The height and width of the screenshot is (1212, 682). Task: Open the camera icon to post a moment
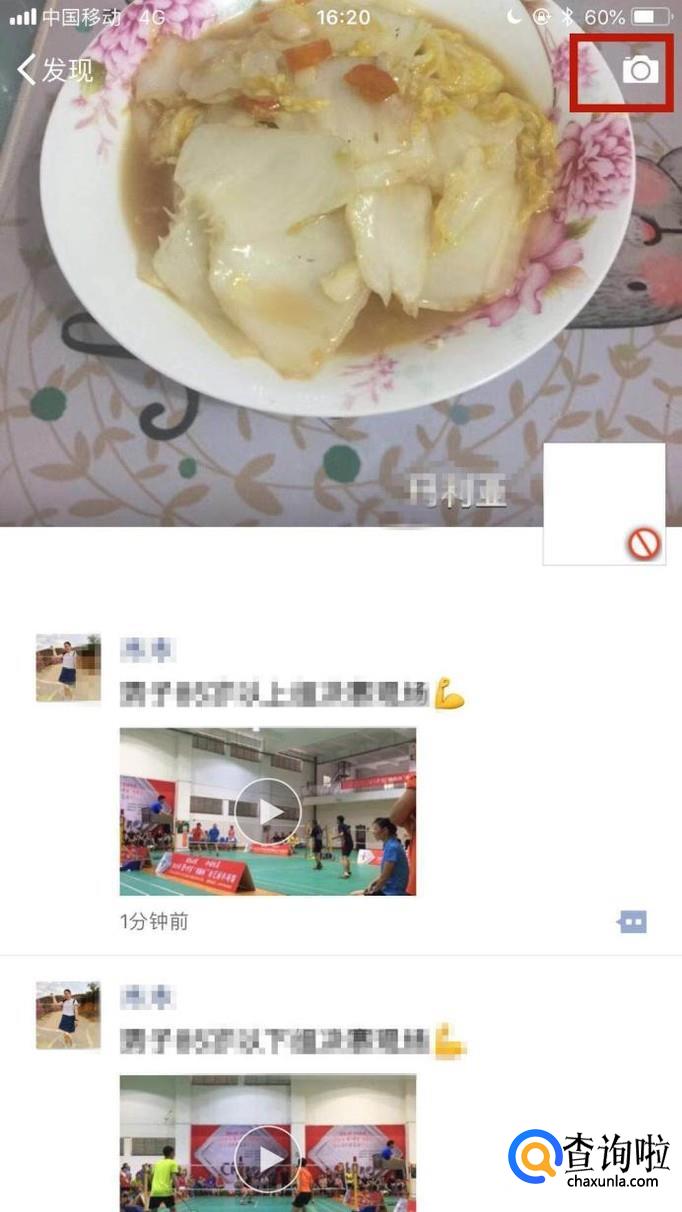click(x=640, y=68)
